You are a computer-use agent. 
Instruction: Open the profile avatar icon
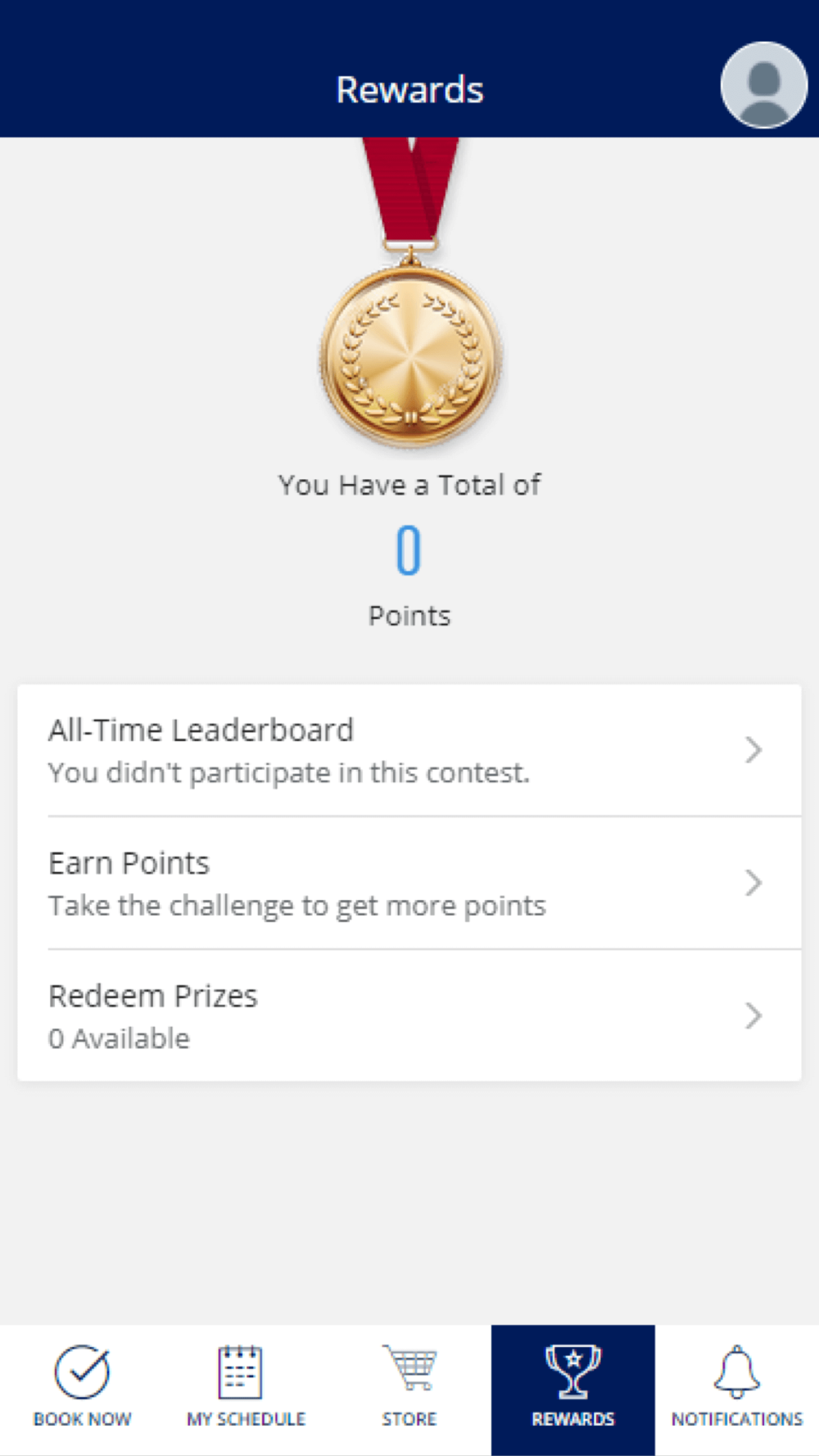763,85
